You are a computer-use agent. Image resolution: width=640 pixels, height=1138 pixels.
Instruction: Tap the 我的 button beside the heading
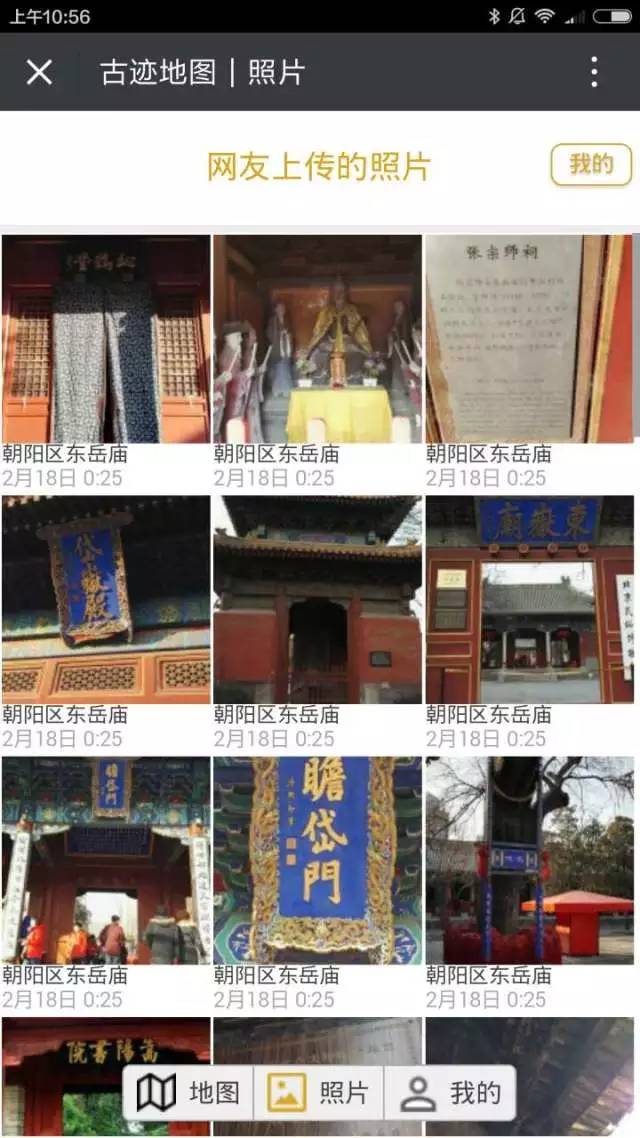591,164
